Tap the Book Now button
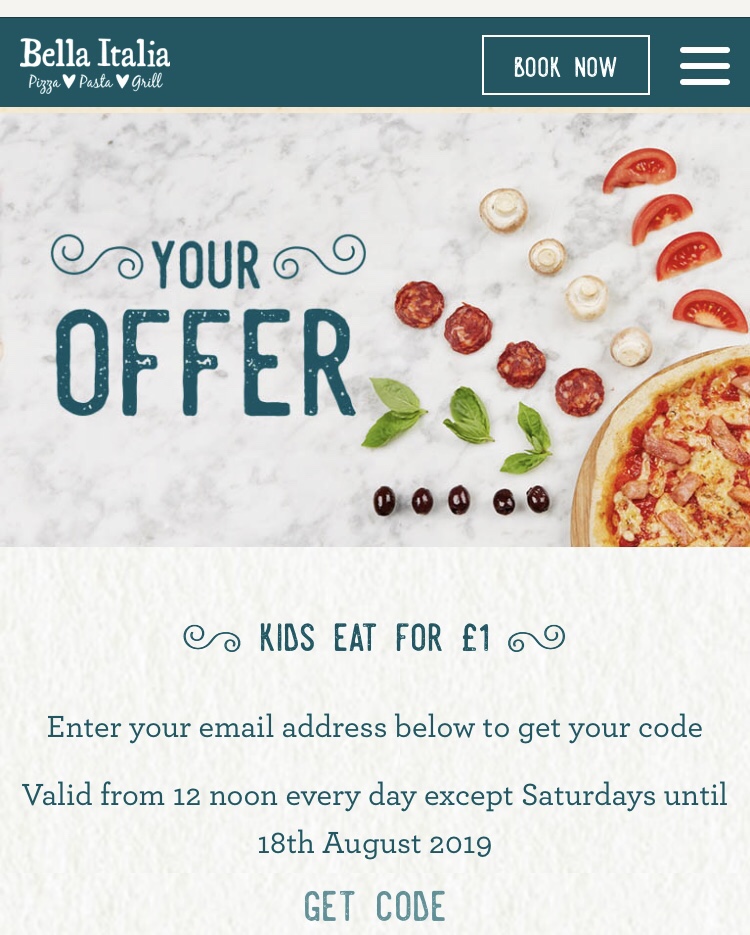750x935 pixels. tap(565, 66)
